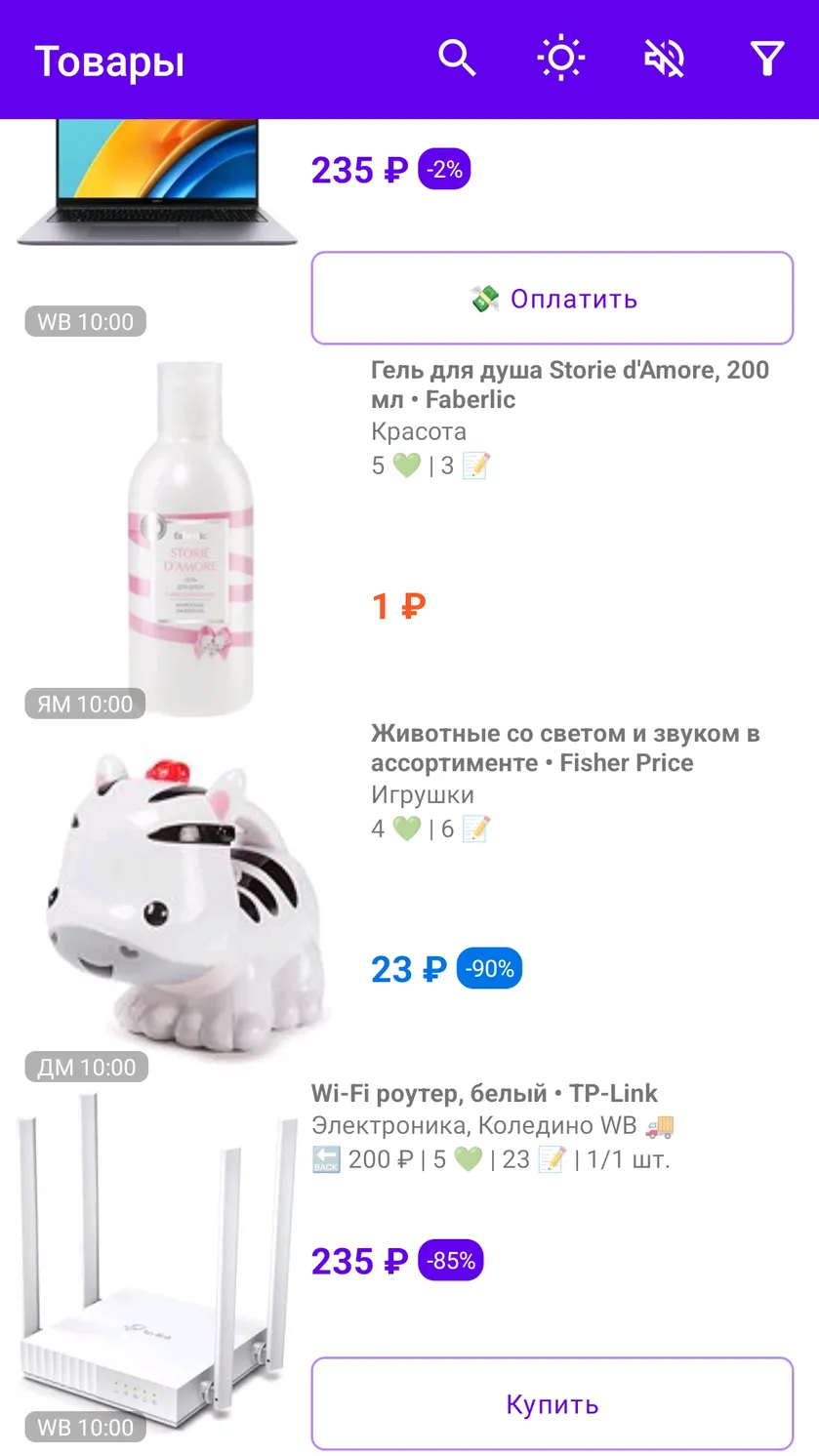Toggle the brightness theme icon
Screen dimensions: 819x1456
tap(561, 60)
